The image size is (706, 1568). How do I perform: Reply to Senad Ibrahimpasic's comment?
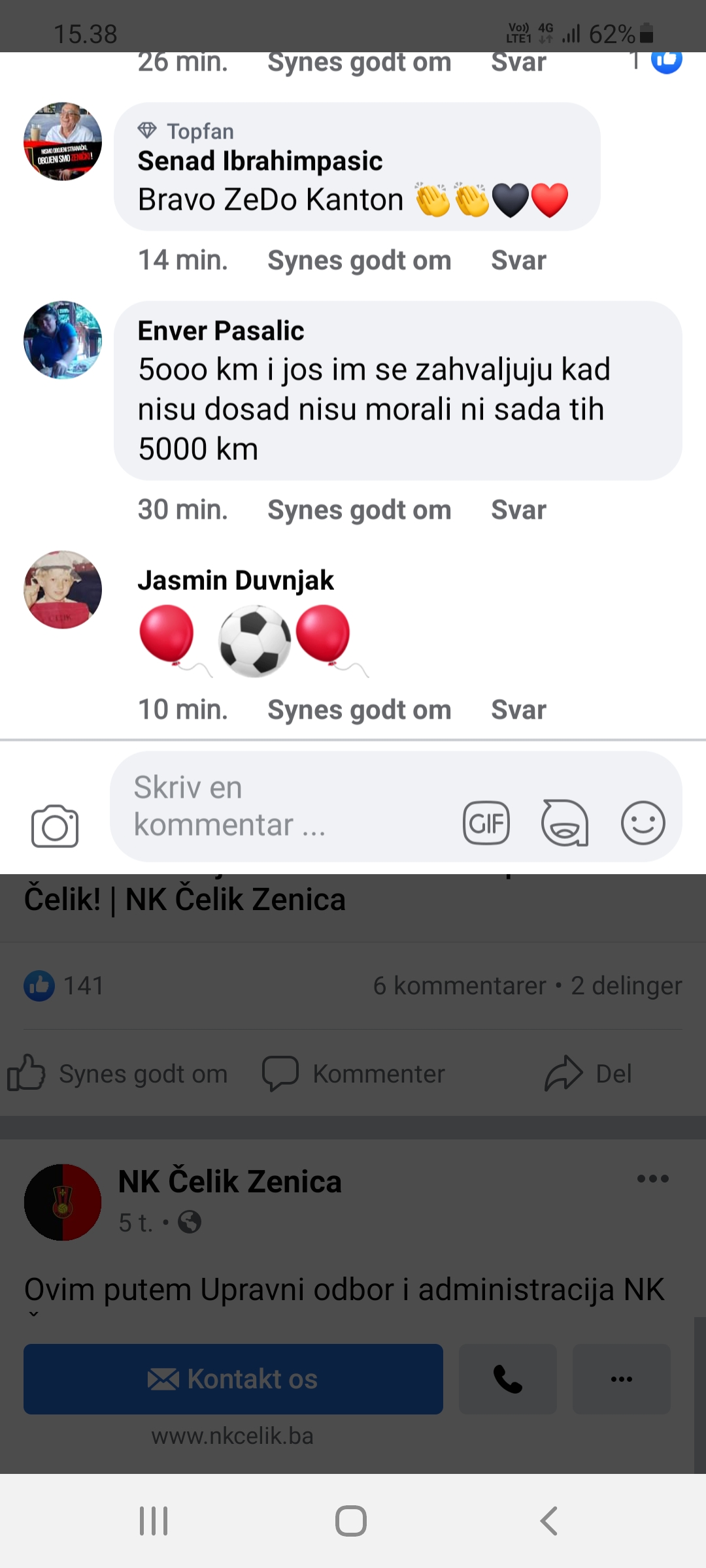pos(518,261)
